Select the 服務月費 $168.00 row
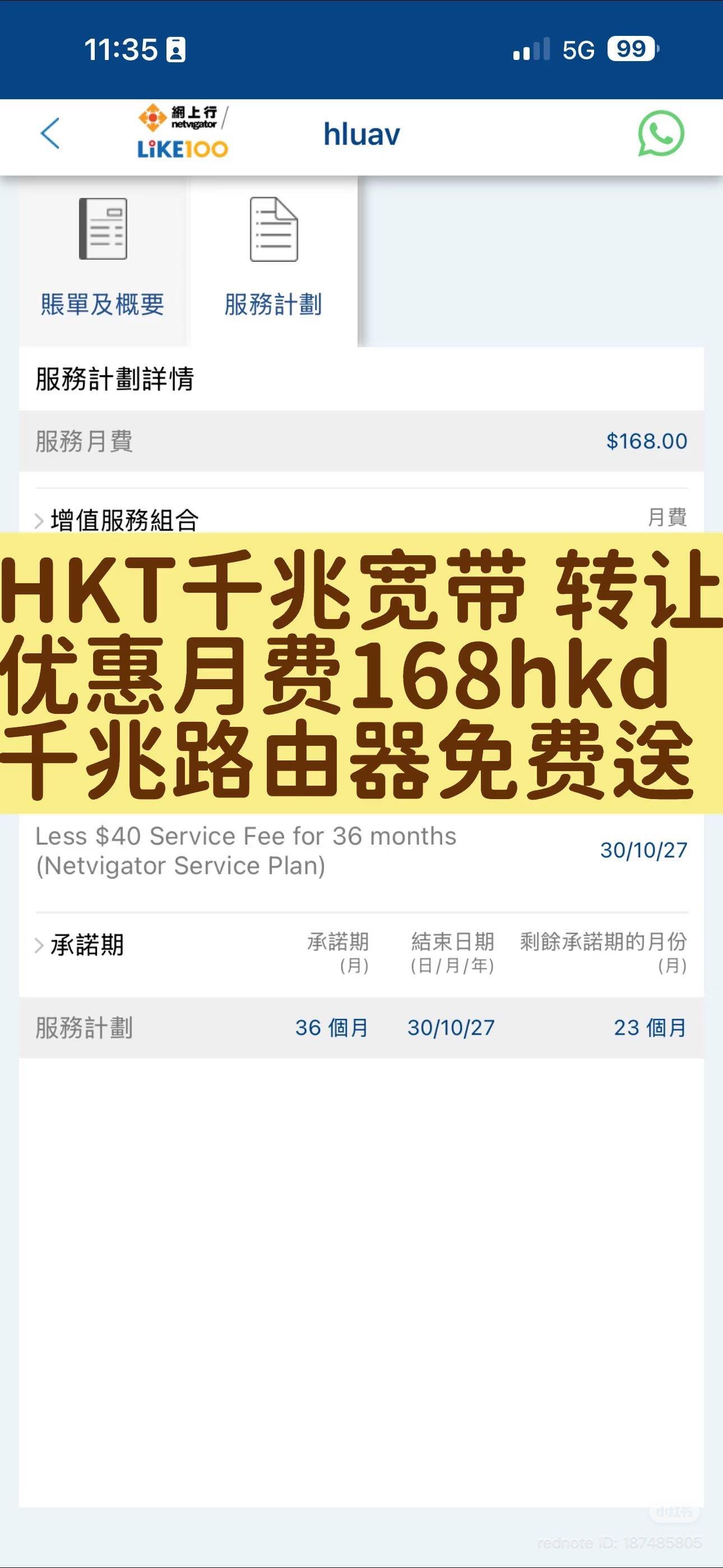This screenshot has height=1568, width=723. click(361, 441)
